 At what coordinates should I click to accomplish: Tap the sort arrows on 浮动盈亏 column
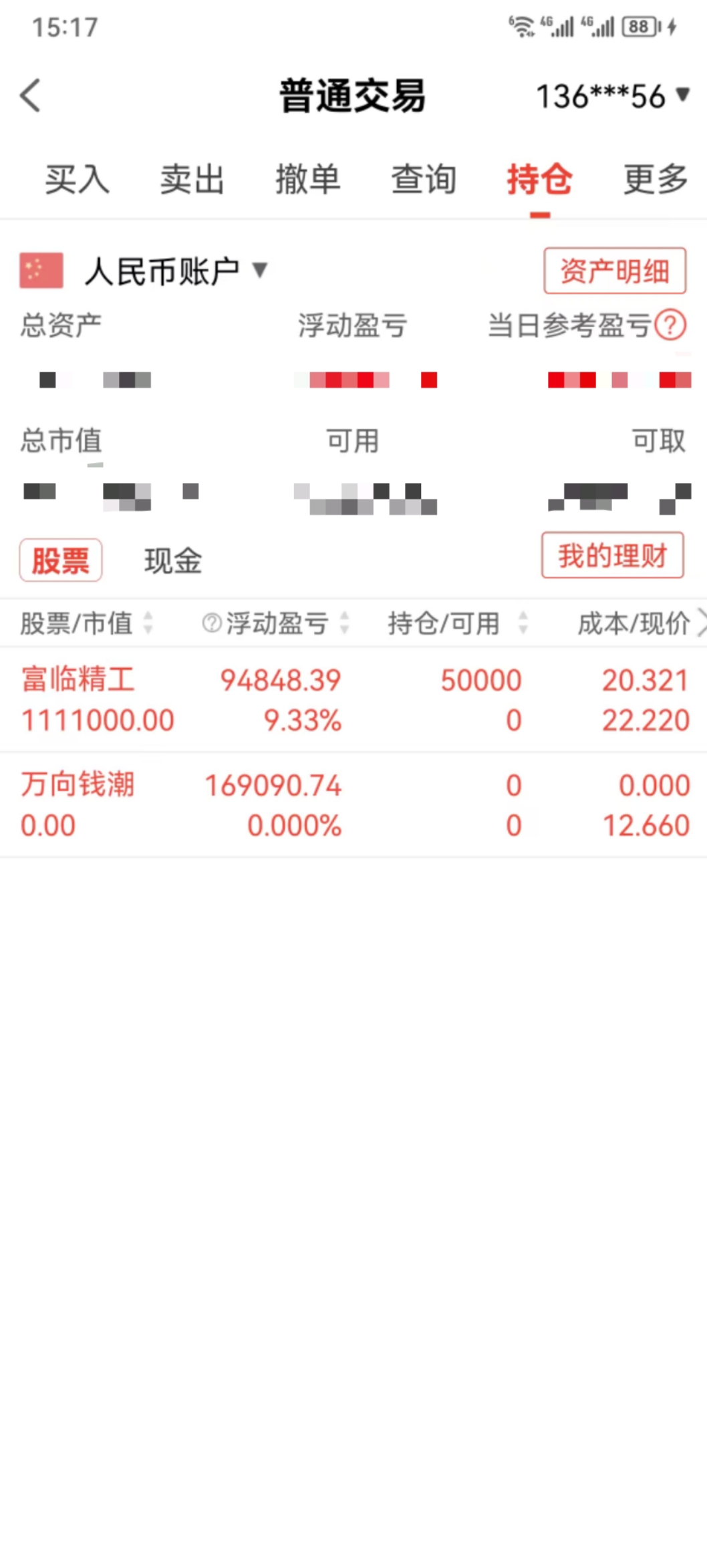point(344,623)
